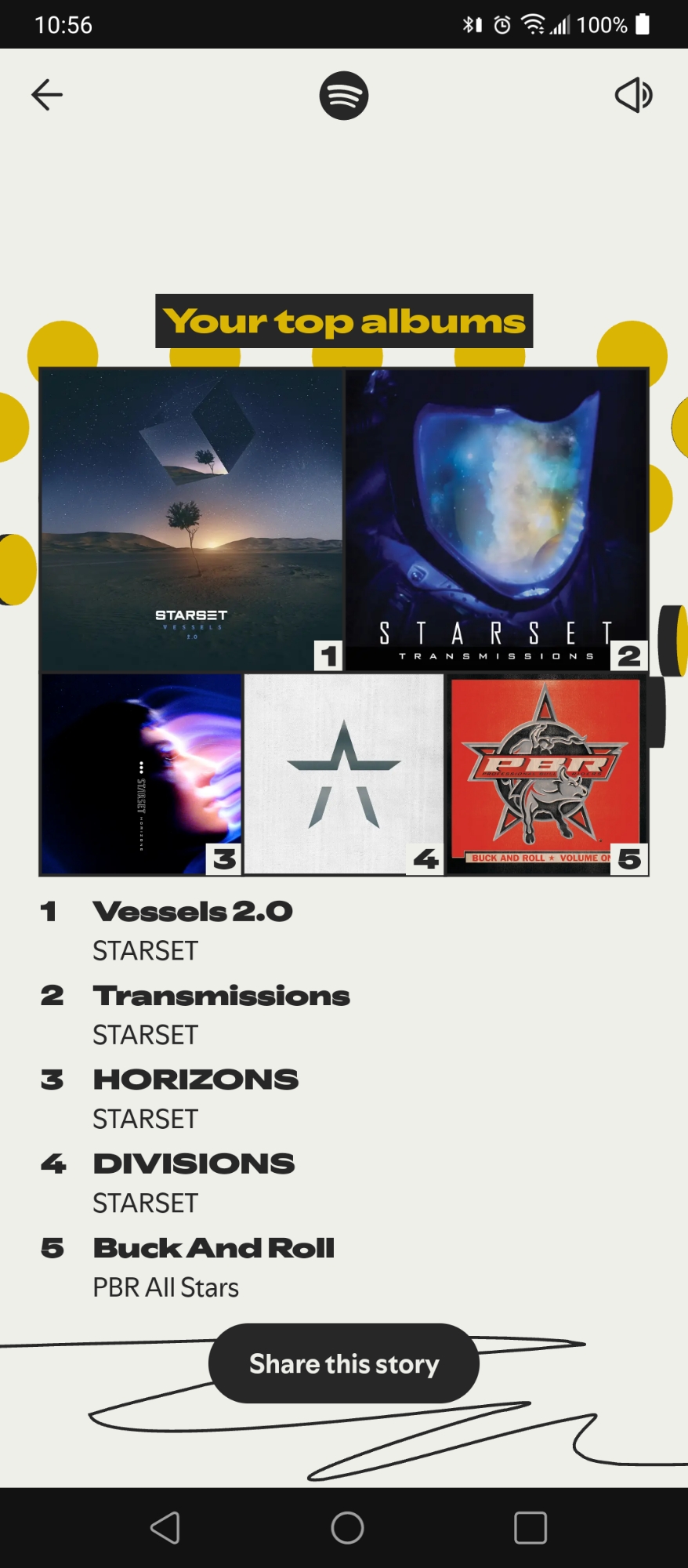Tap the Android system home button

click(x=347, y=1527)
